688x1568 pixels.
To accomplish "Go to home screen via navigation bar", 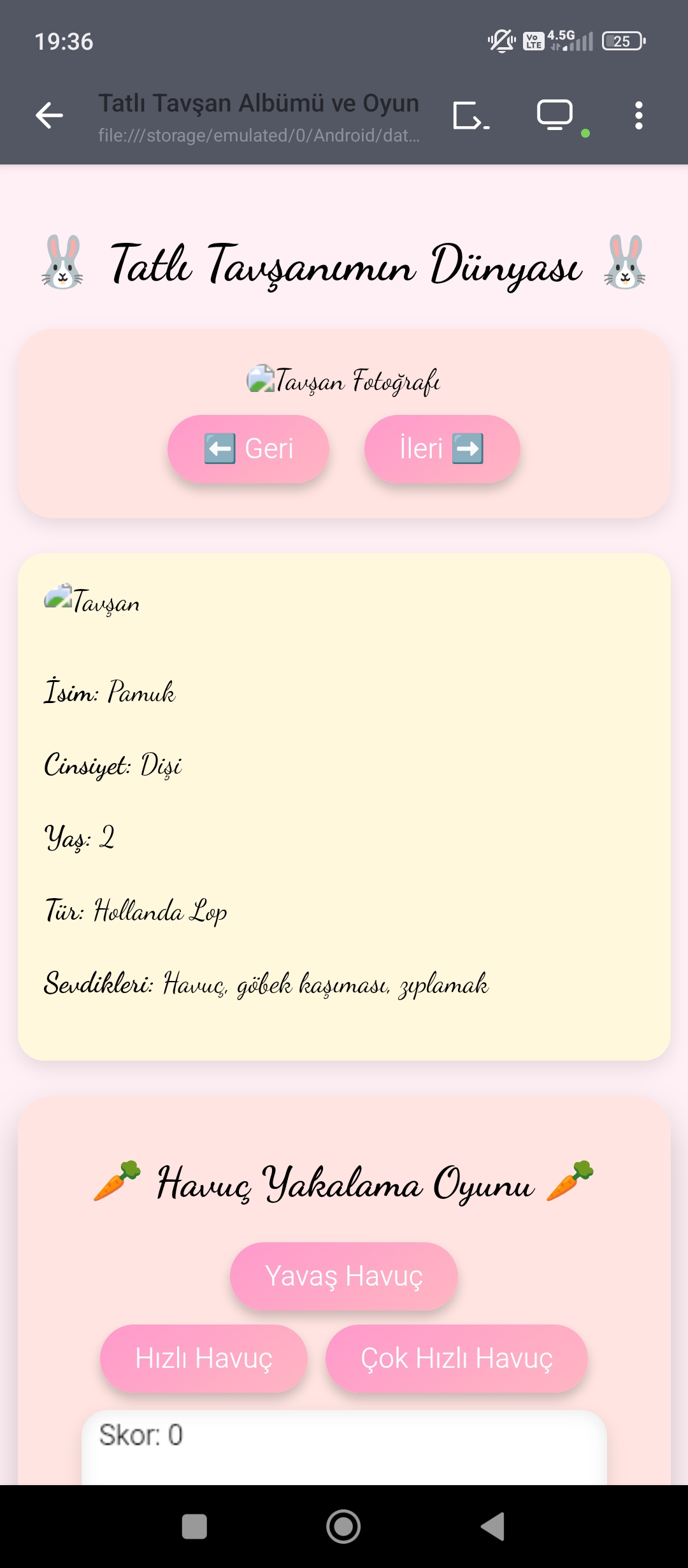I will (x=343, y=1527).
